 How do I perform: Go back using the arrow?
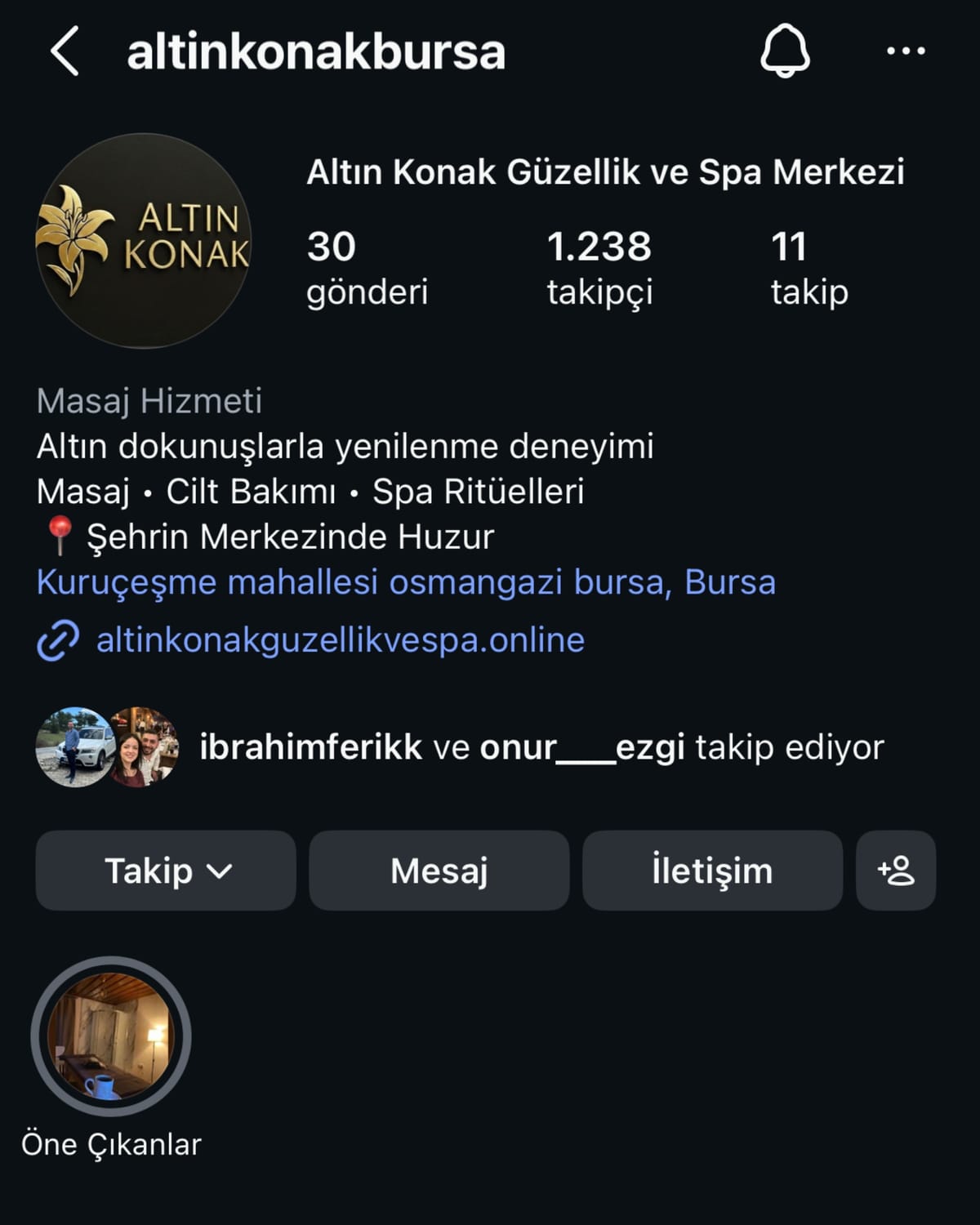65,51
